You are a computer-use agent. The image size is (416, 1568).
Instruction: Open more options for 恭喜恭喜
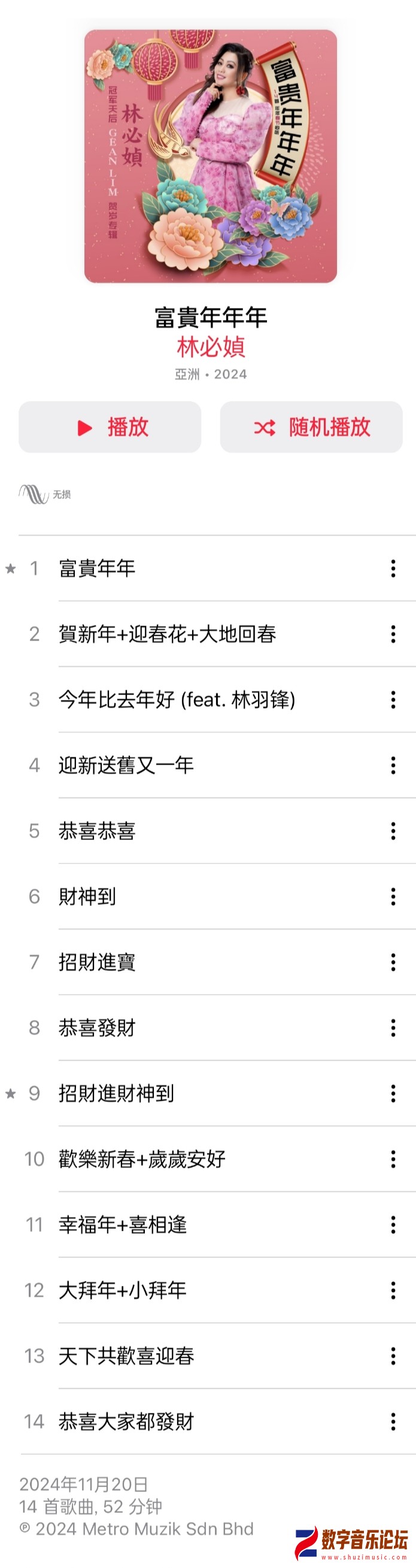point(393,831)
